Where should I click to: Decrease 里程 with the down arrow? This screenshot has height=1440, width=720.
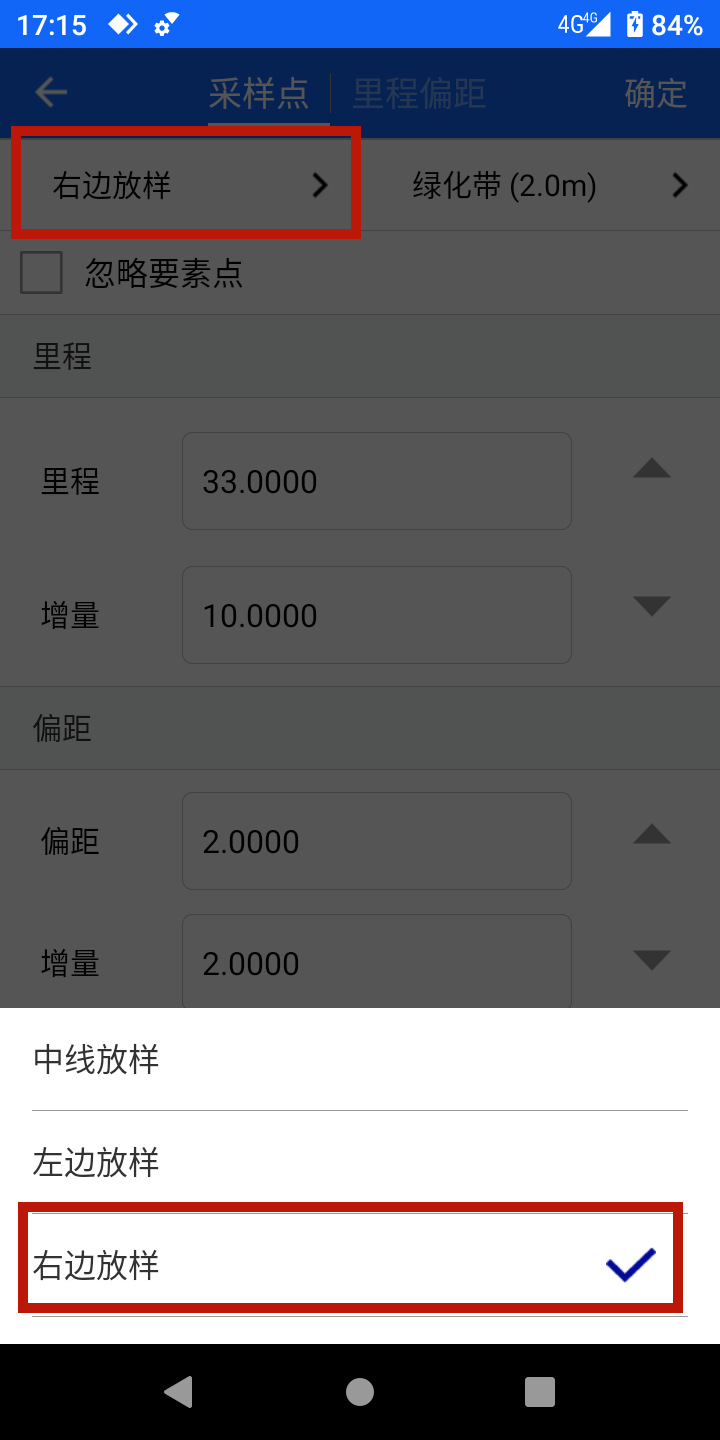[x=652, y=605]
